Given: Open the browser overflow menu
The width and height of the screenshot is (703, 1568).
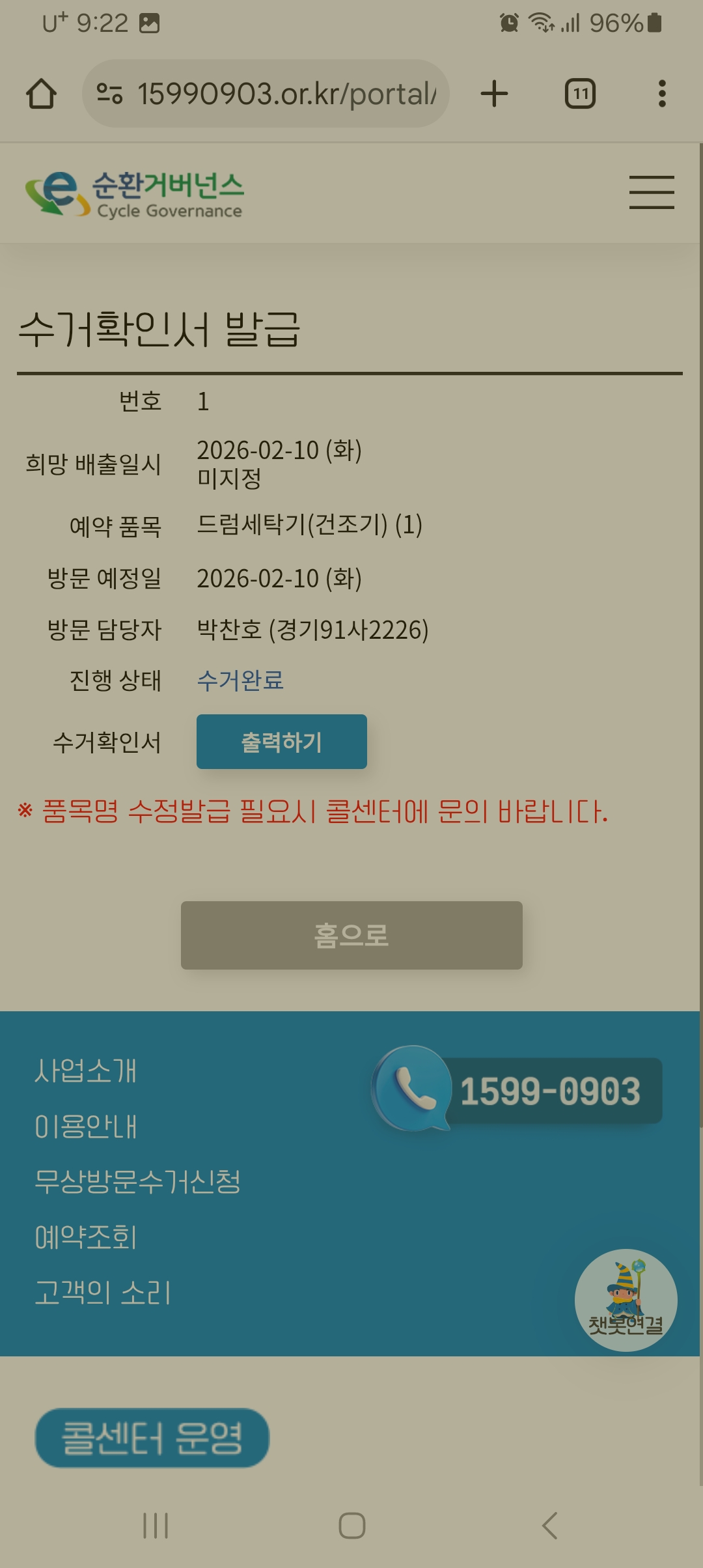Looking at the screenshot, I should (662, 94).
